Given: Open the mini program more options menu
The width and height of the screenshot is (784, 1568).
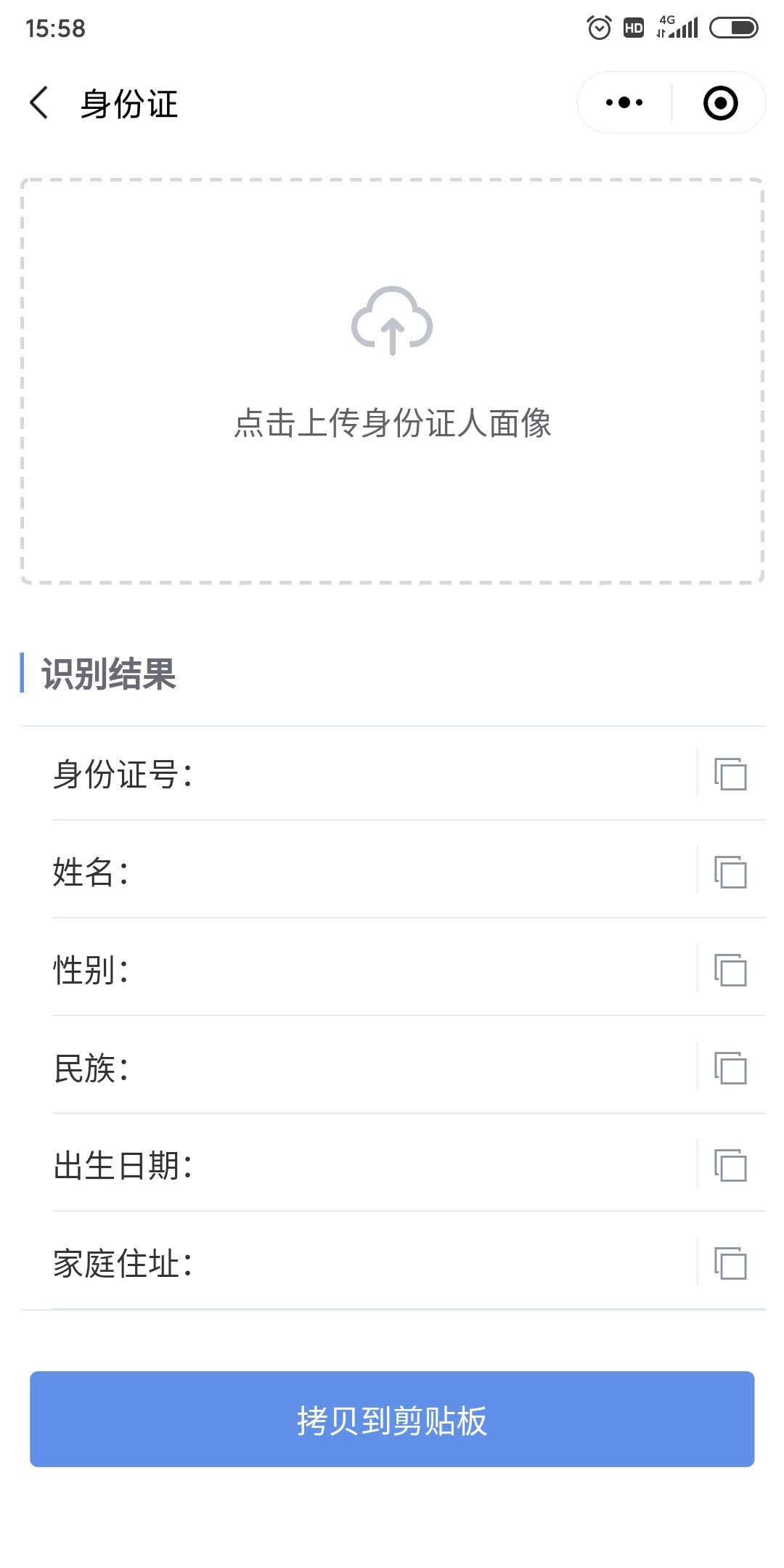Looking at the screenshot, I should click(624, 102).
